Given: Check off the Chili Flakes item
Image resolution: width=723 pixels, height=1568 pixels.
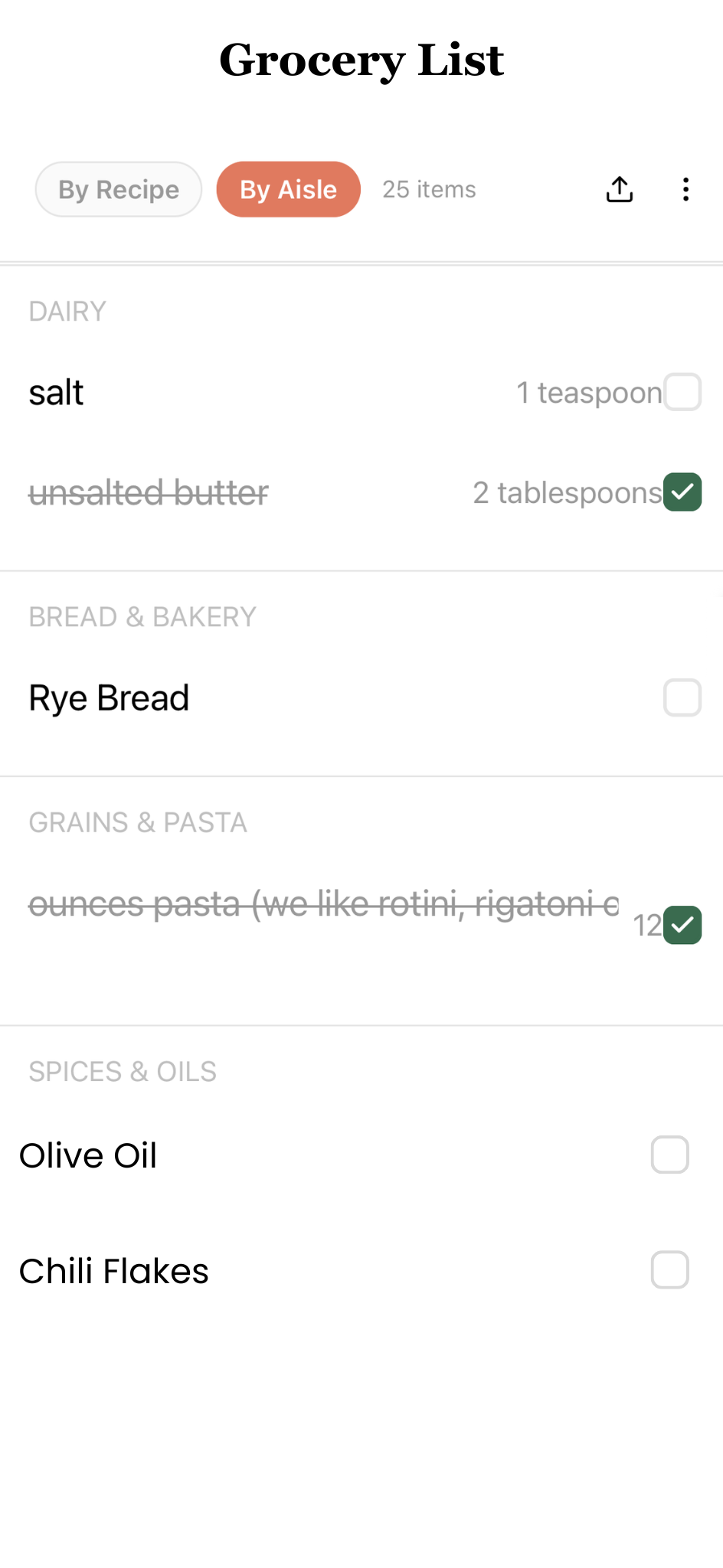Looking at the screenshot, I should pyautogui.click(x=669, y=1269).
